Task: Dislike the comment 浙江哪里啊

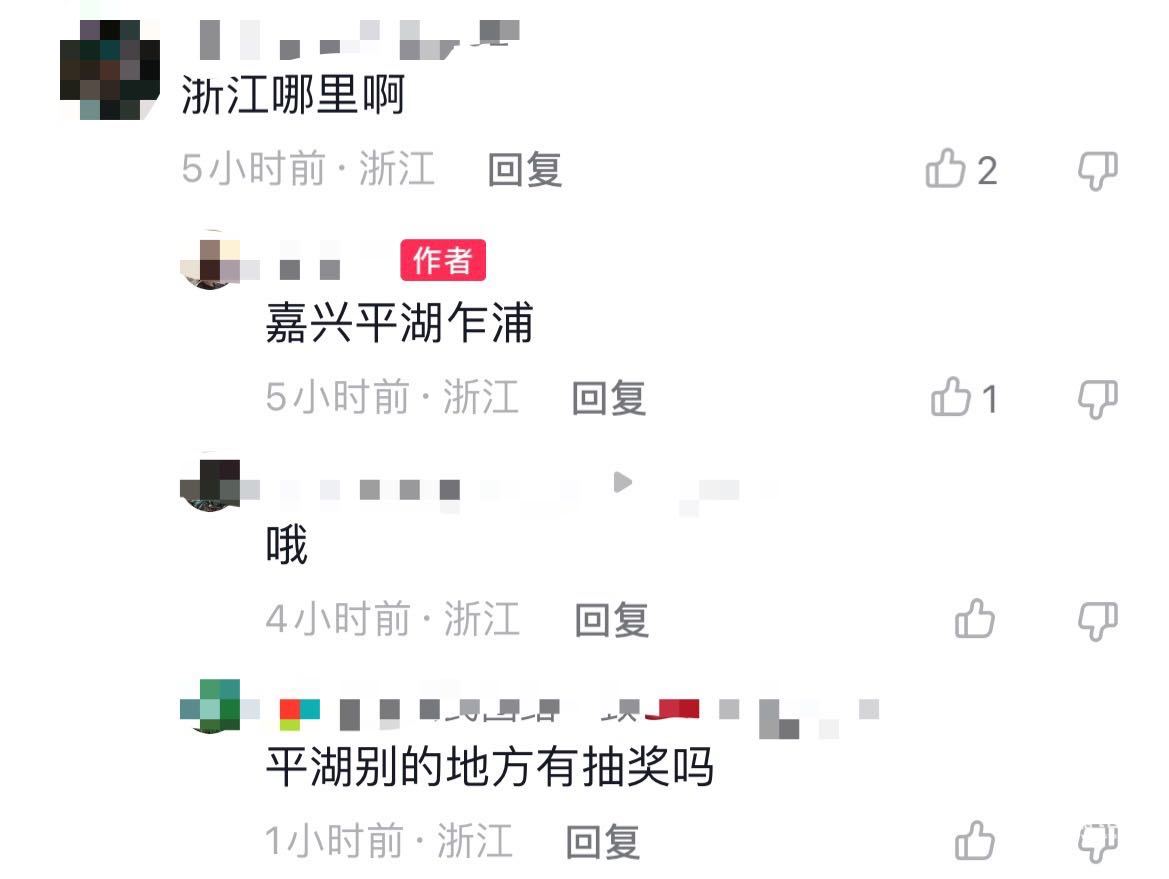Action: [1097, 171]
